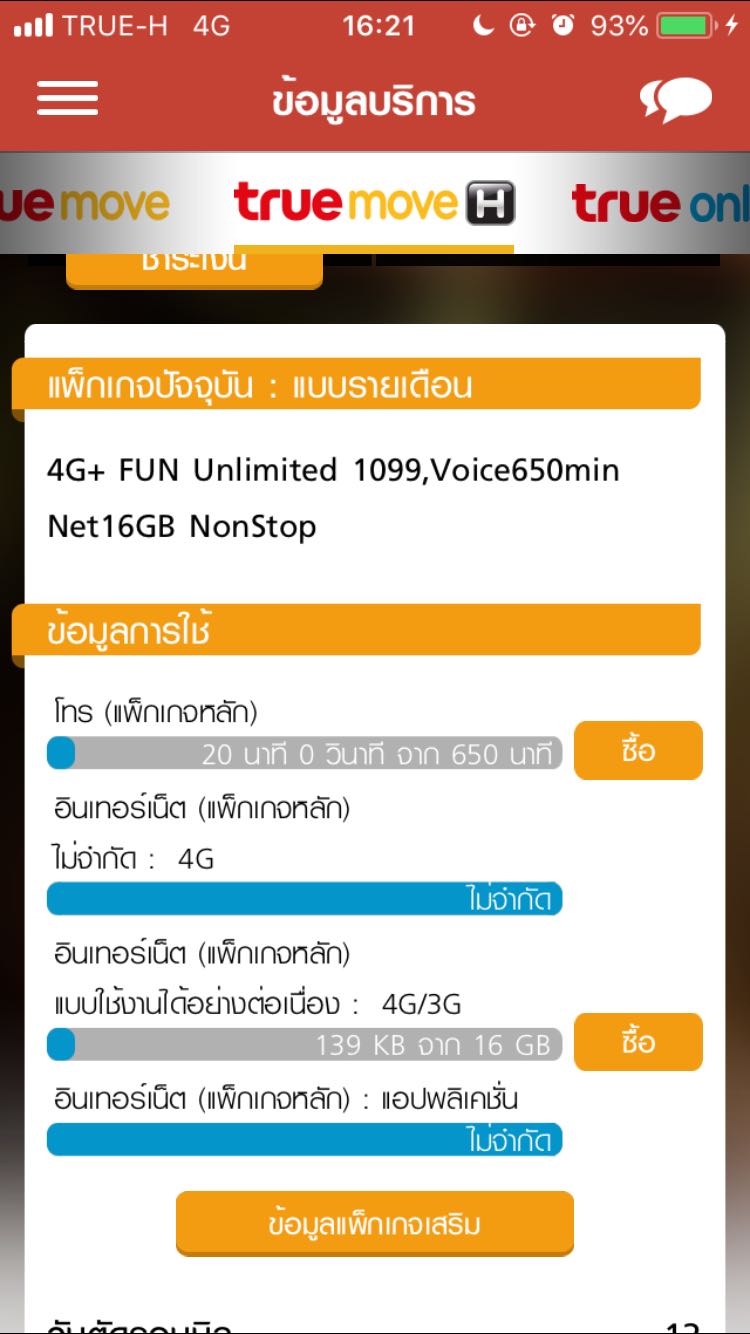This screenshot has width=750, height=1334.
Task: Select the truemove H tab
Action: tap(374, 204)
